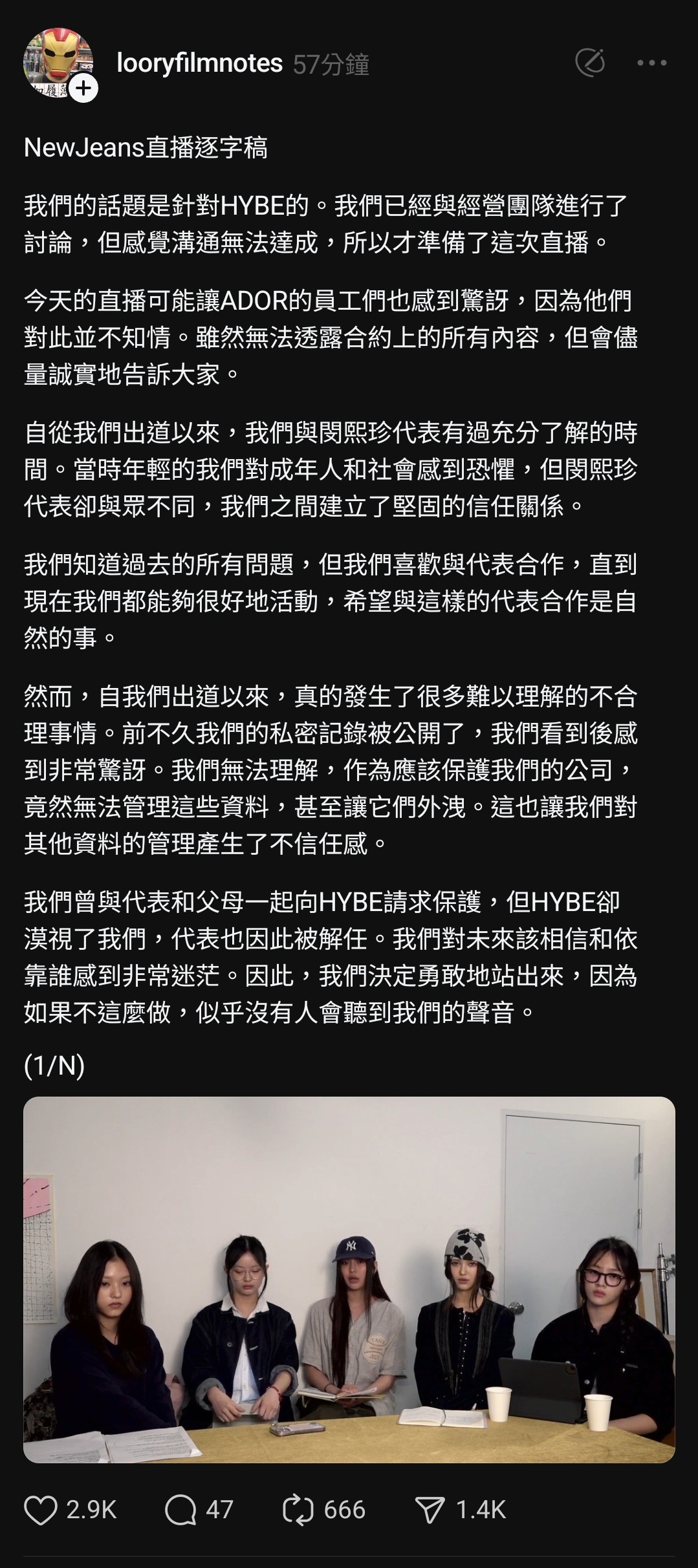The image size is (698, 1568).
Task: Open the three-dot overflow menu
Action: click(651, 63)
